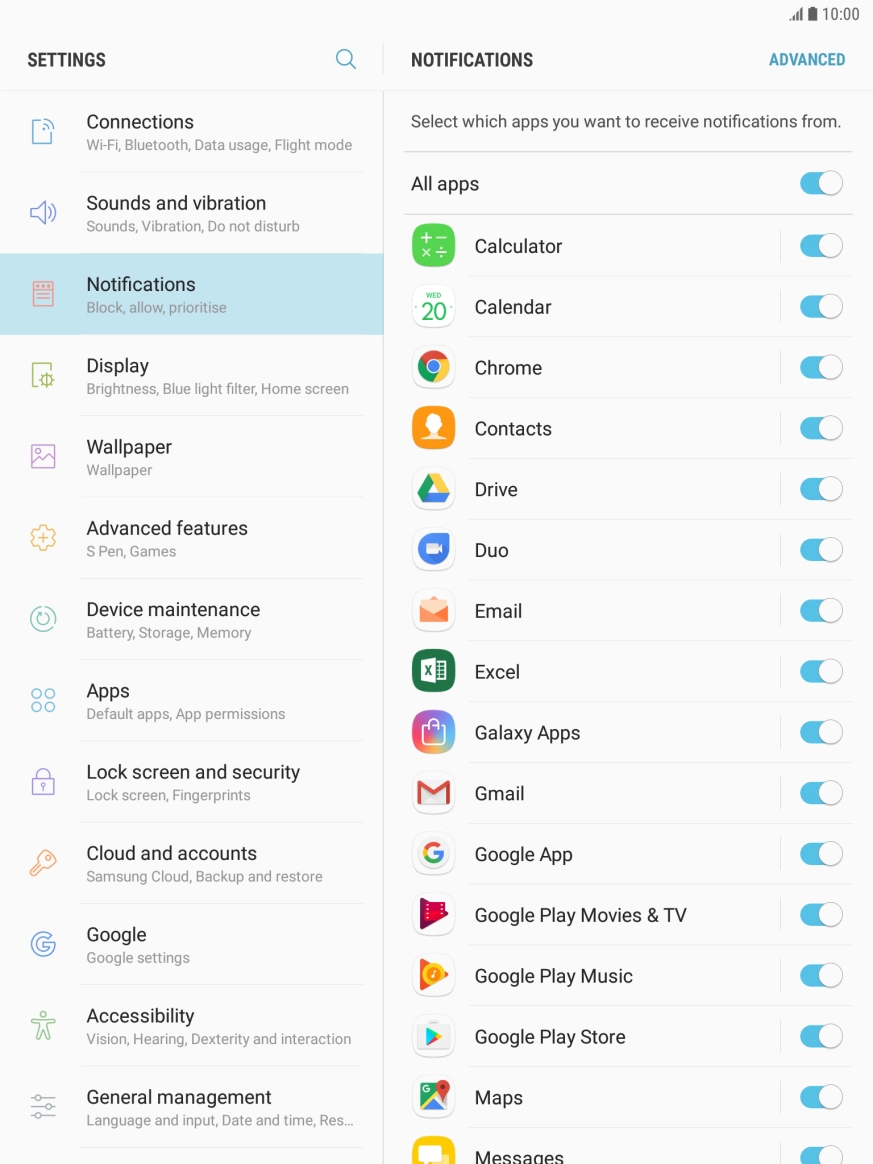This screenshot has height=1164, width=873.
Task: Click the Gmail envelope icon
Action: (433, 792)
